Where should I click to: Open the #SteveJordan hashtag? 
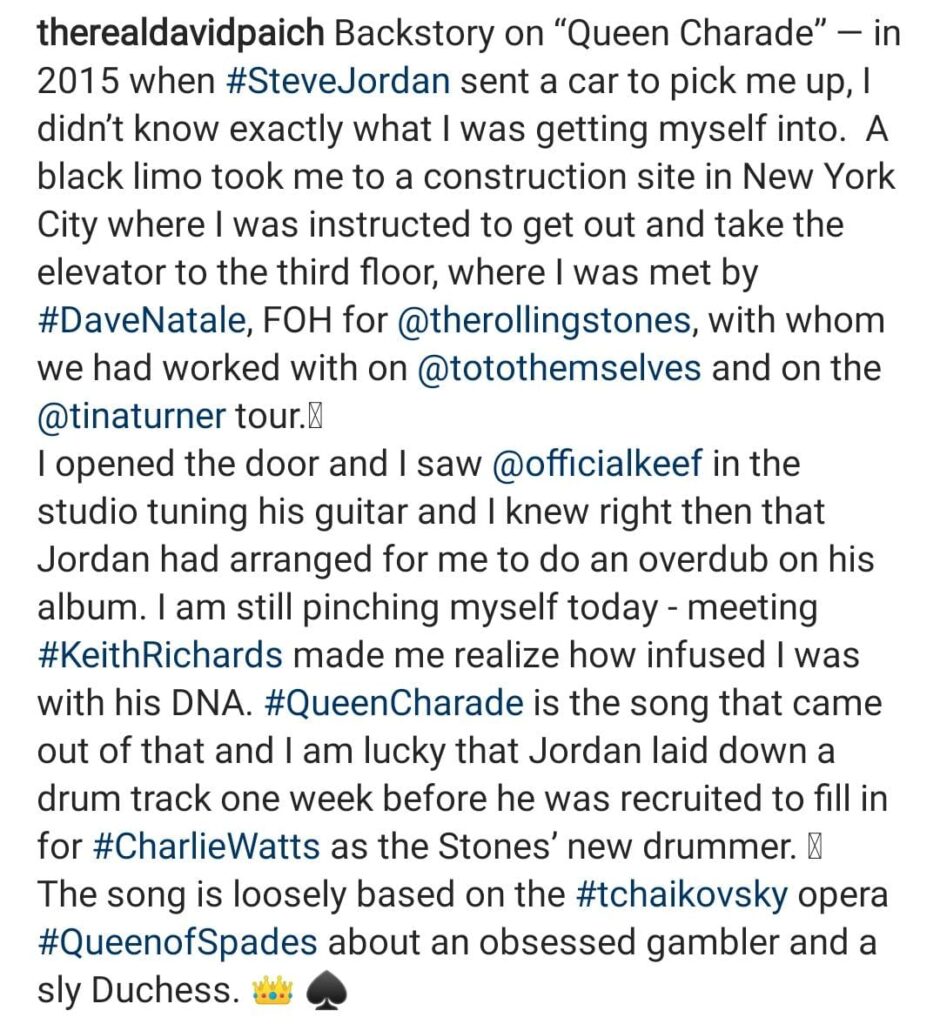[x=339, y=83]
